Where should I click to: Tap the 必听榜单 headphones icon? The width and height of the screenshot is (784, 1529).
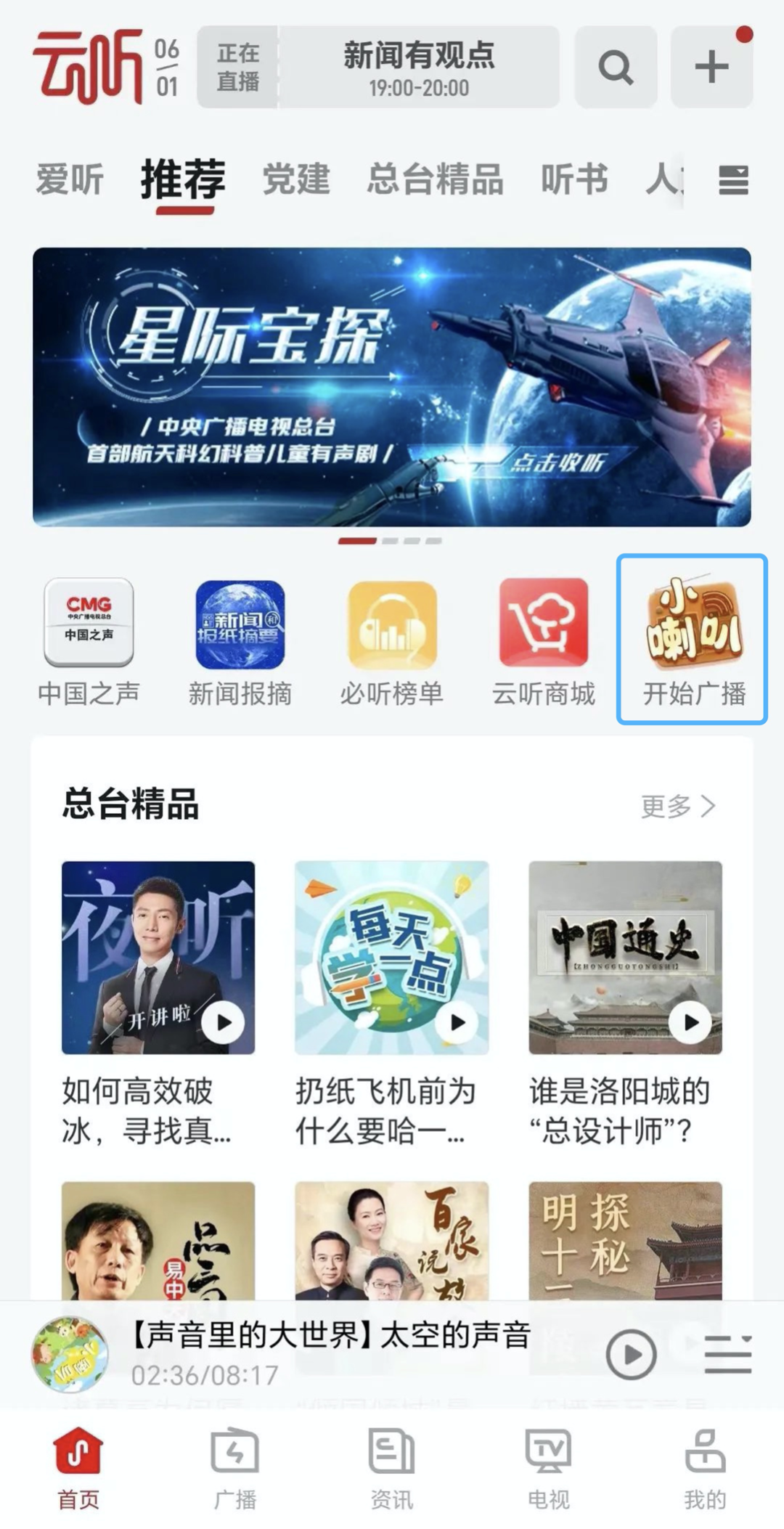(x=391, y=626)
